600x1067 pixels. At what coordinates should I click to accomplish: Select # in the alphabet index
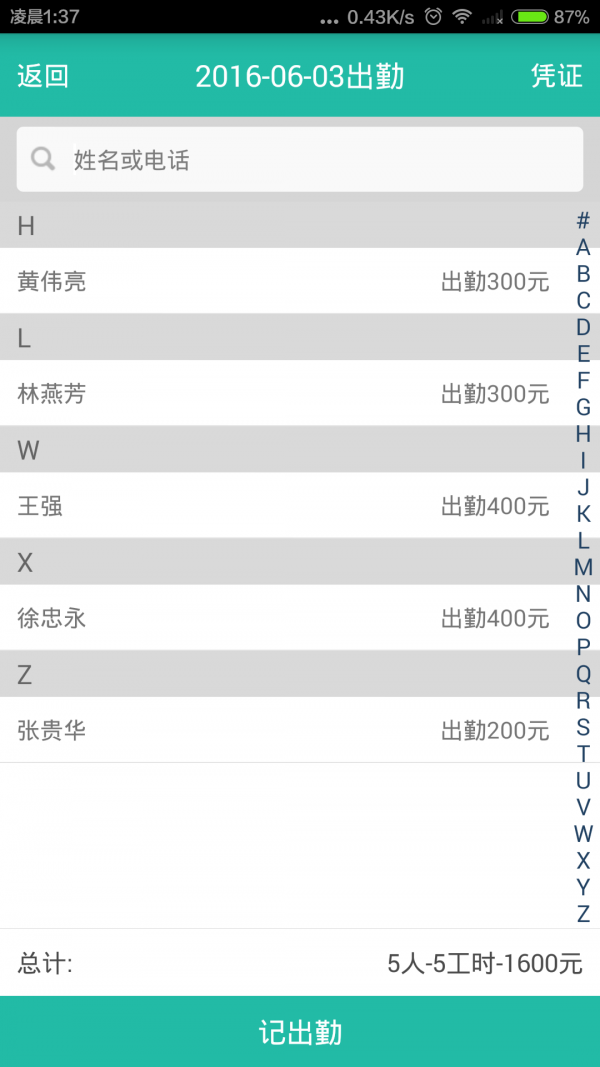(583, 221)
